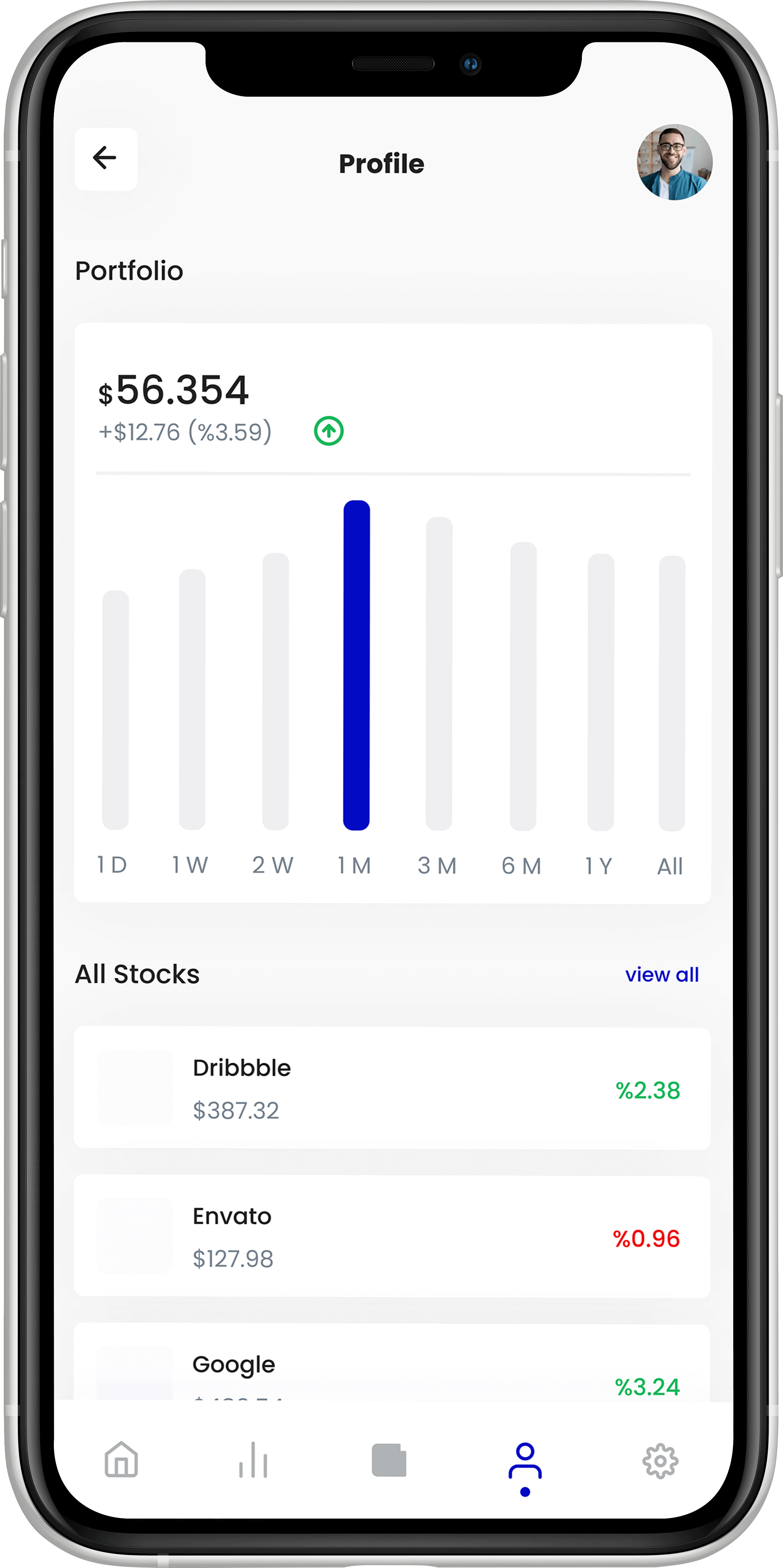Open the bar chart statistics tab
Viewport: 783px width, 1568px height.
253,1460
